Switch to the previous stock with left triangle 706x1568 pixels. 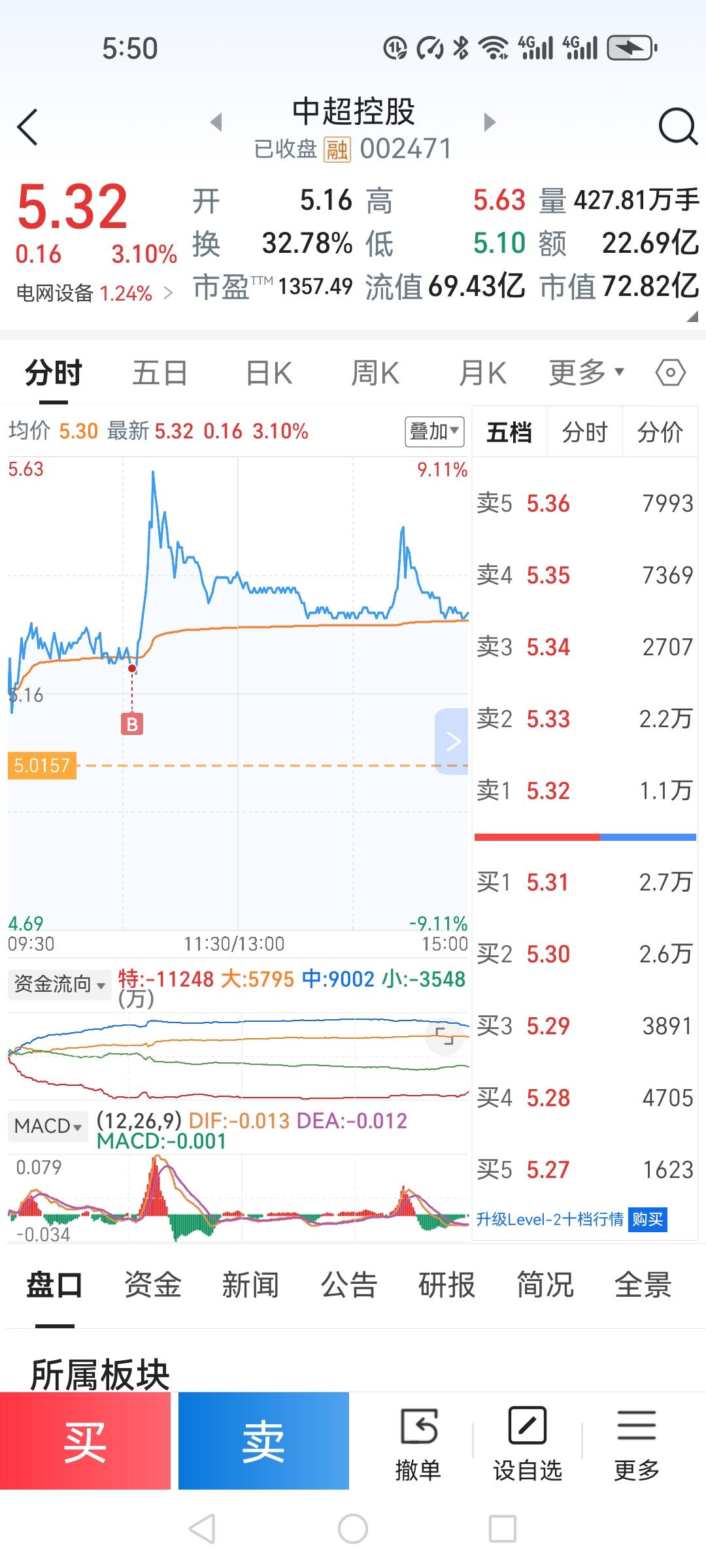[x=216, y=122]
